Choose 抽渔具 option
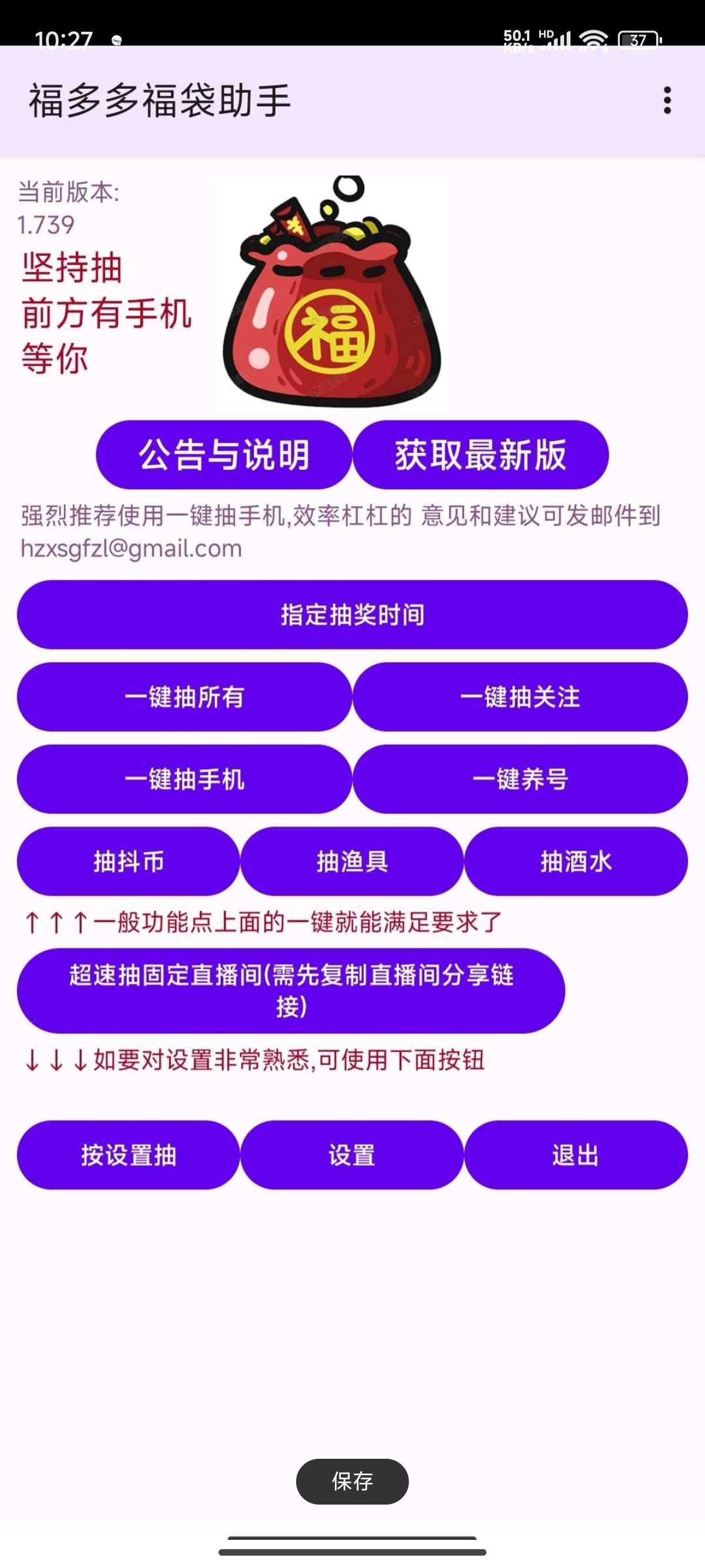Viewport: 705px width, 1568px height. 352,862
